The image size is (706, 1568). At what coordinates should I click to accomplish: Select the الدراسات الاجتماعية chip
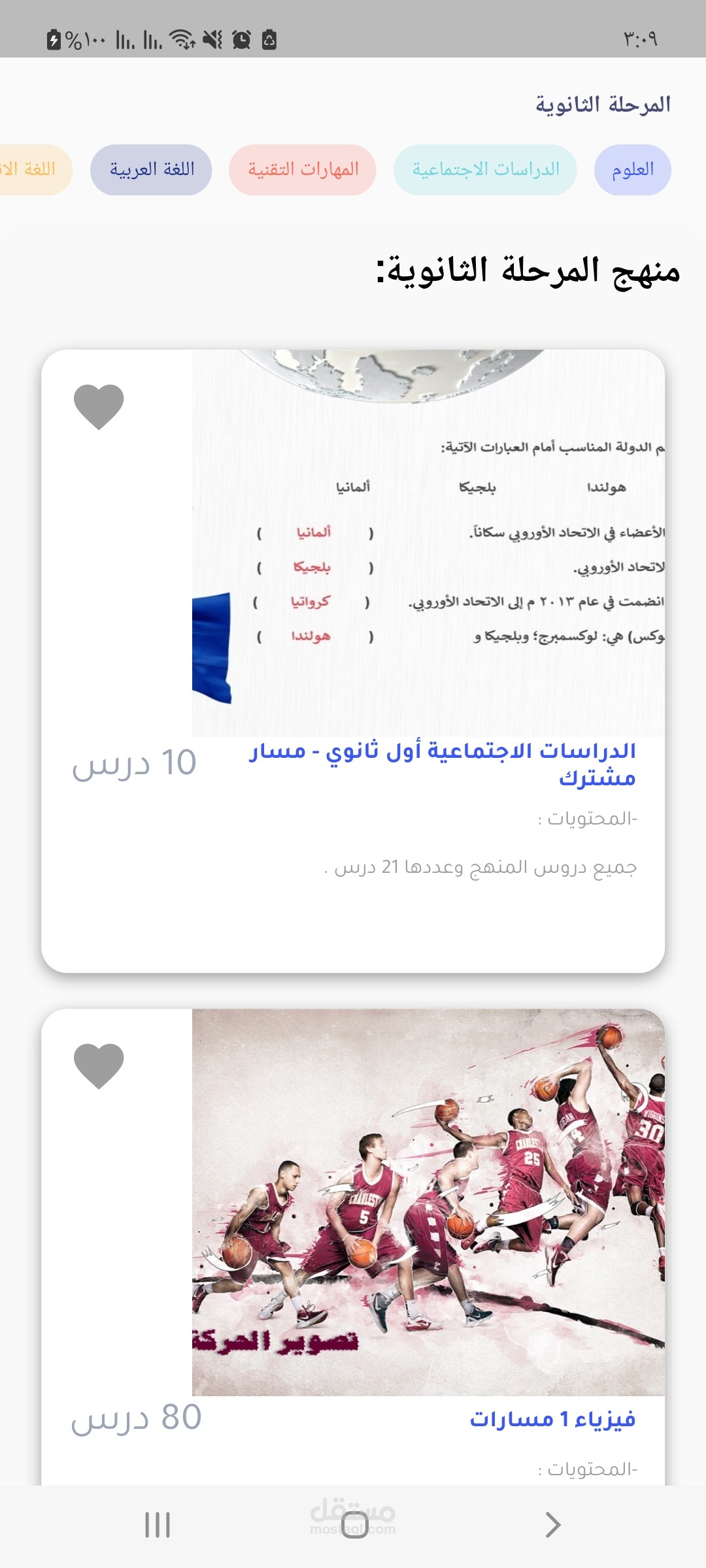[x=485, y=170]
